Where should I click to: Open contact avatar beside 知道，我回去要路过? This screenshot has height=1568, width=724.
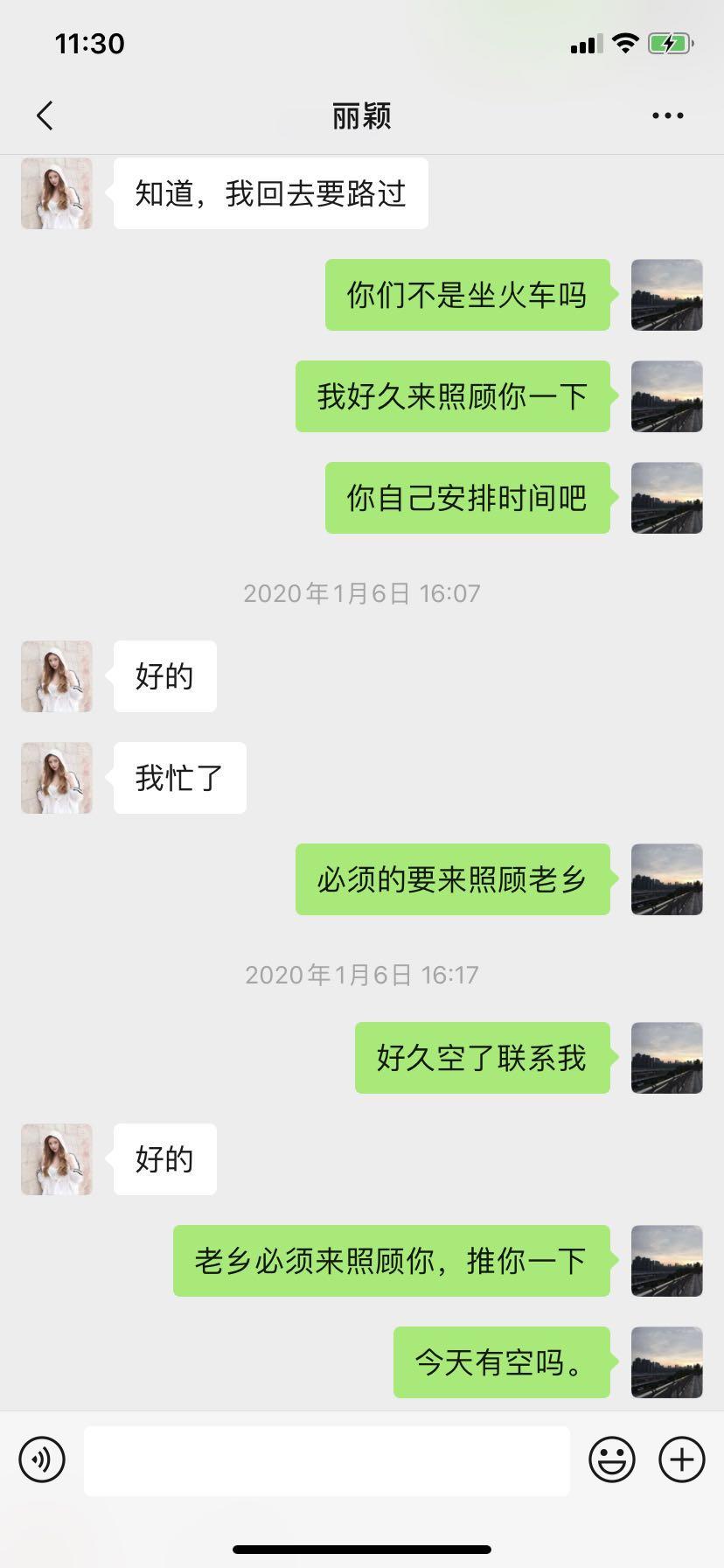tap(57, 193)
